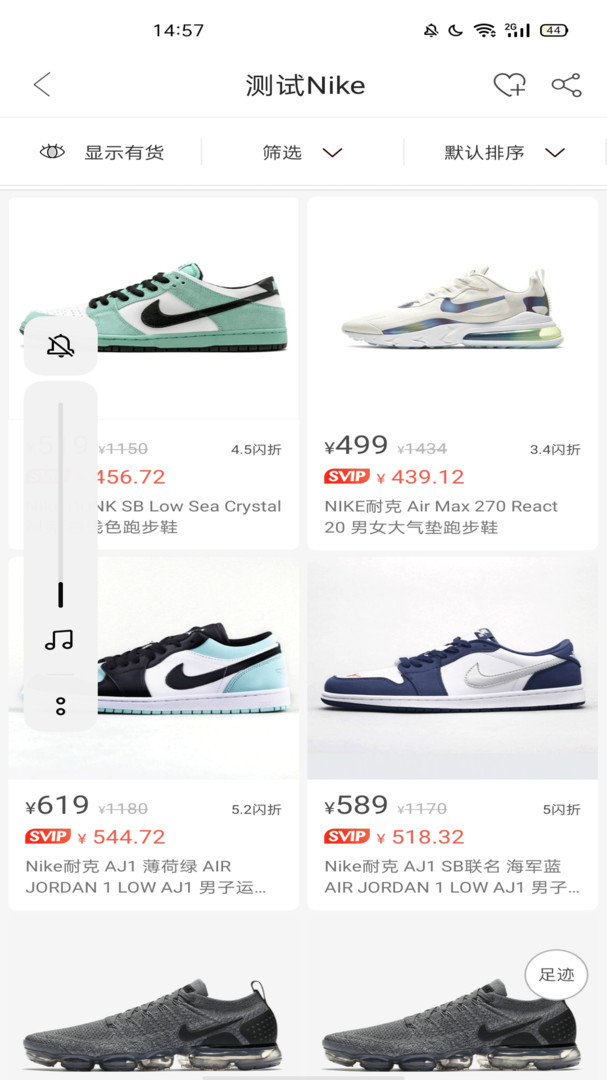Open the 默认排序 sorting dropdown
607x1080 pixels.
pyautogui.click(x=505, y=152)
